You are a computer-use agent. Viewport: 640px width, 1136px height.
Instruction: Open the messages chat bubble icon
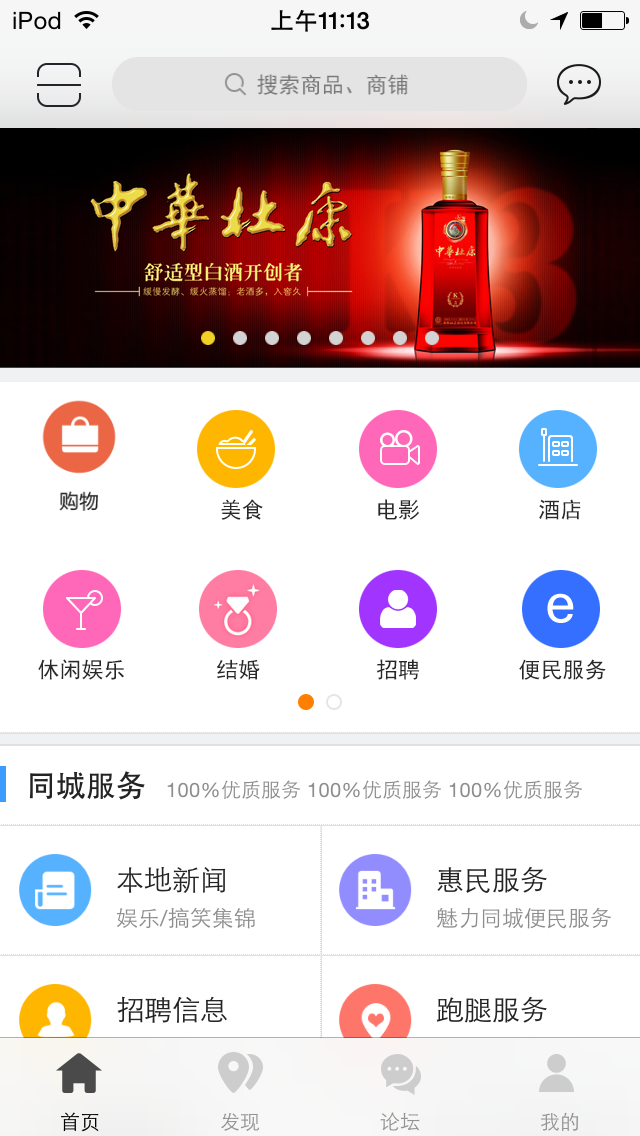(x=578, y=85)
